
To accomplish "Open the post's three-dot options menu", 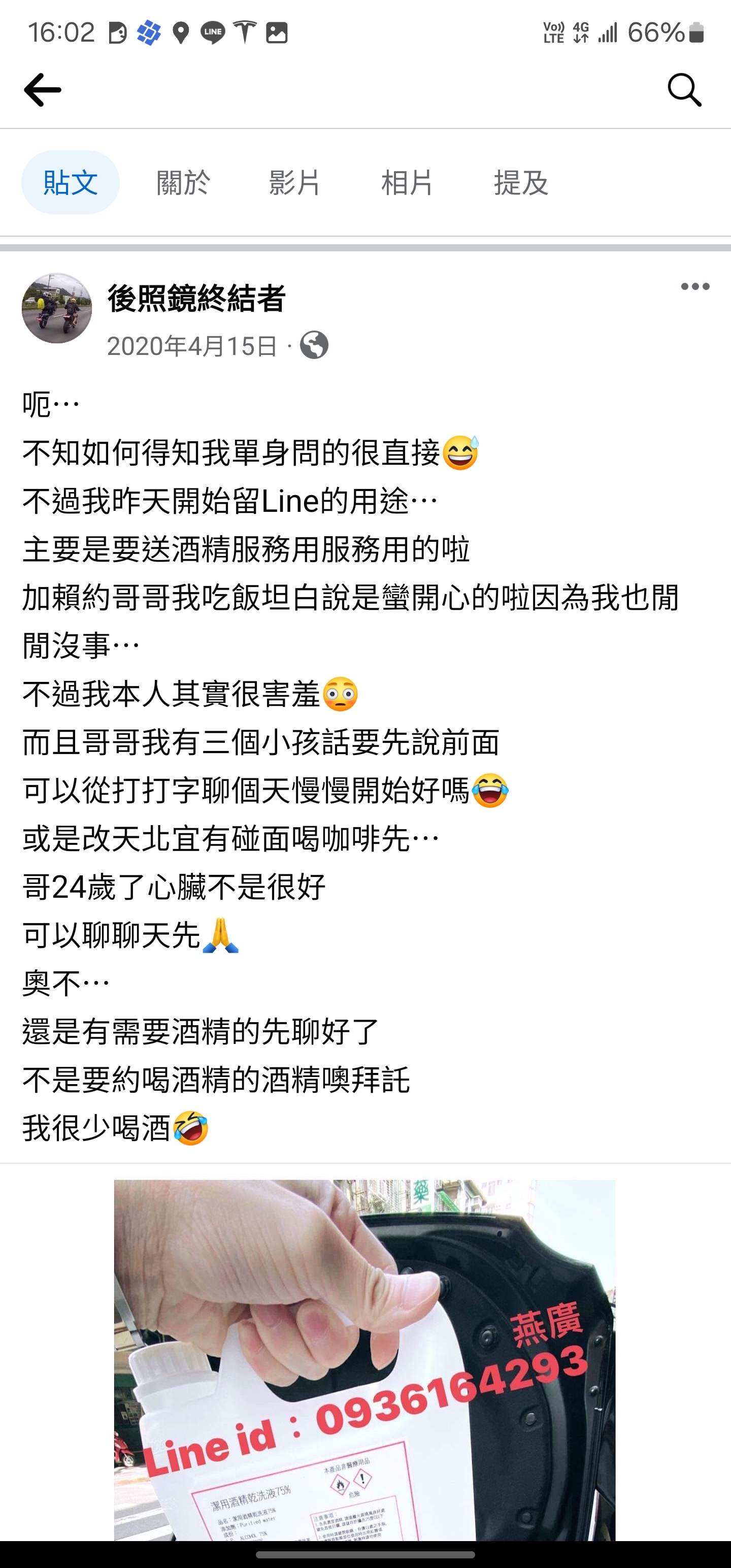I will (x=695, y=287).
